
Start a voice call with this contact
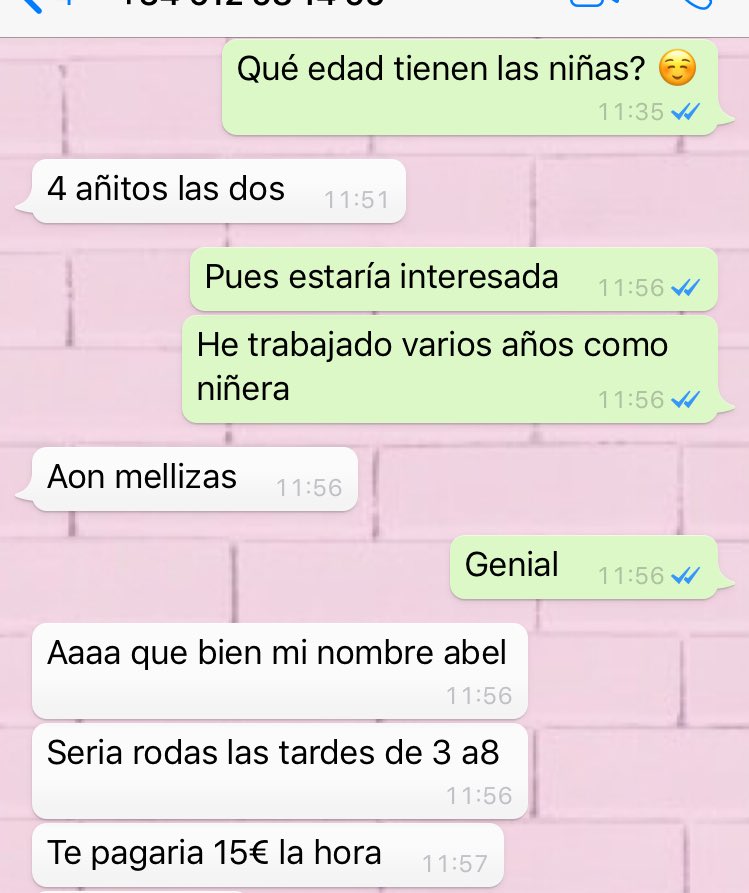point(699,4)
